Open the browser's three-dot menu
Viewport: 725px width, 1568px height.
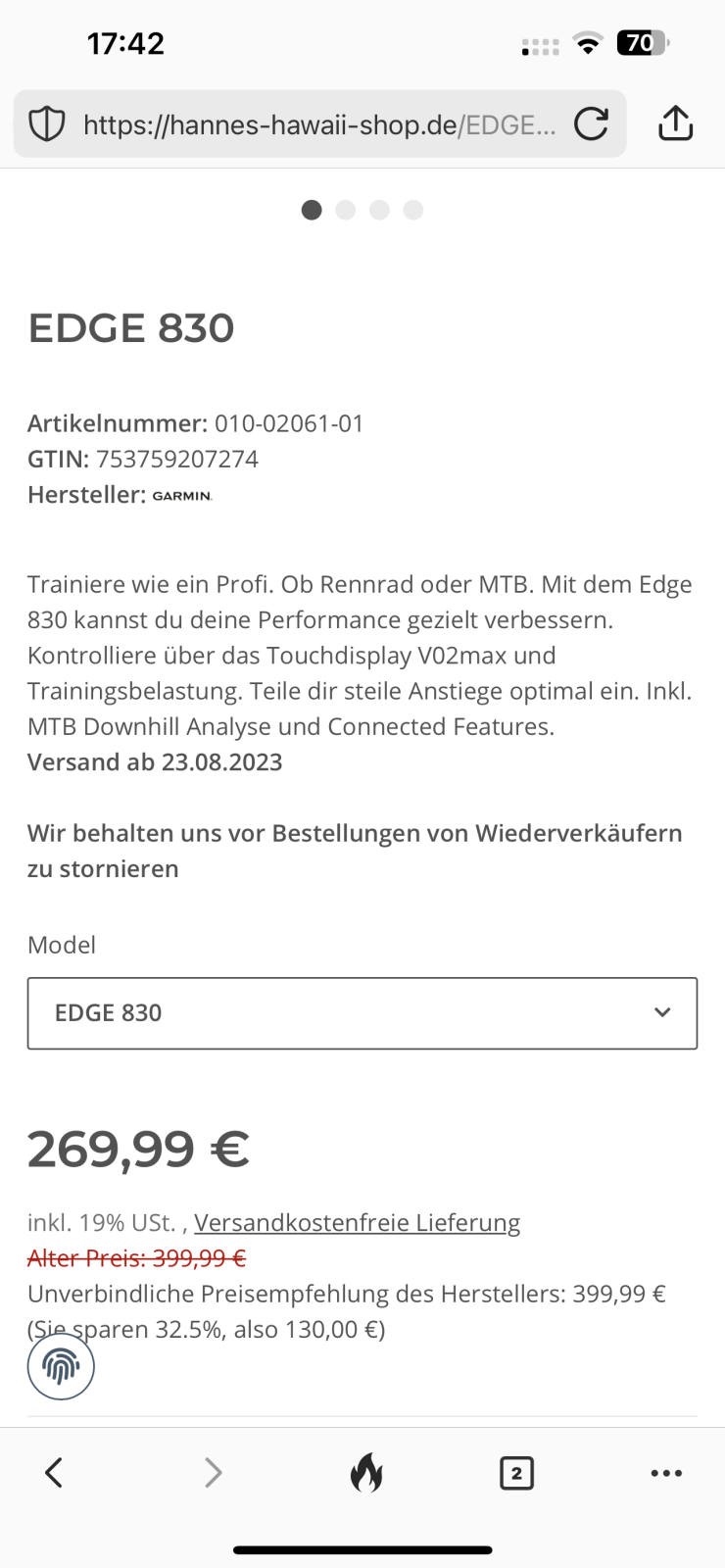pyautogui.click(x=666, y=1473)
